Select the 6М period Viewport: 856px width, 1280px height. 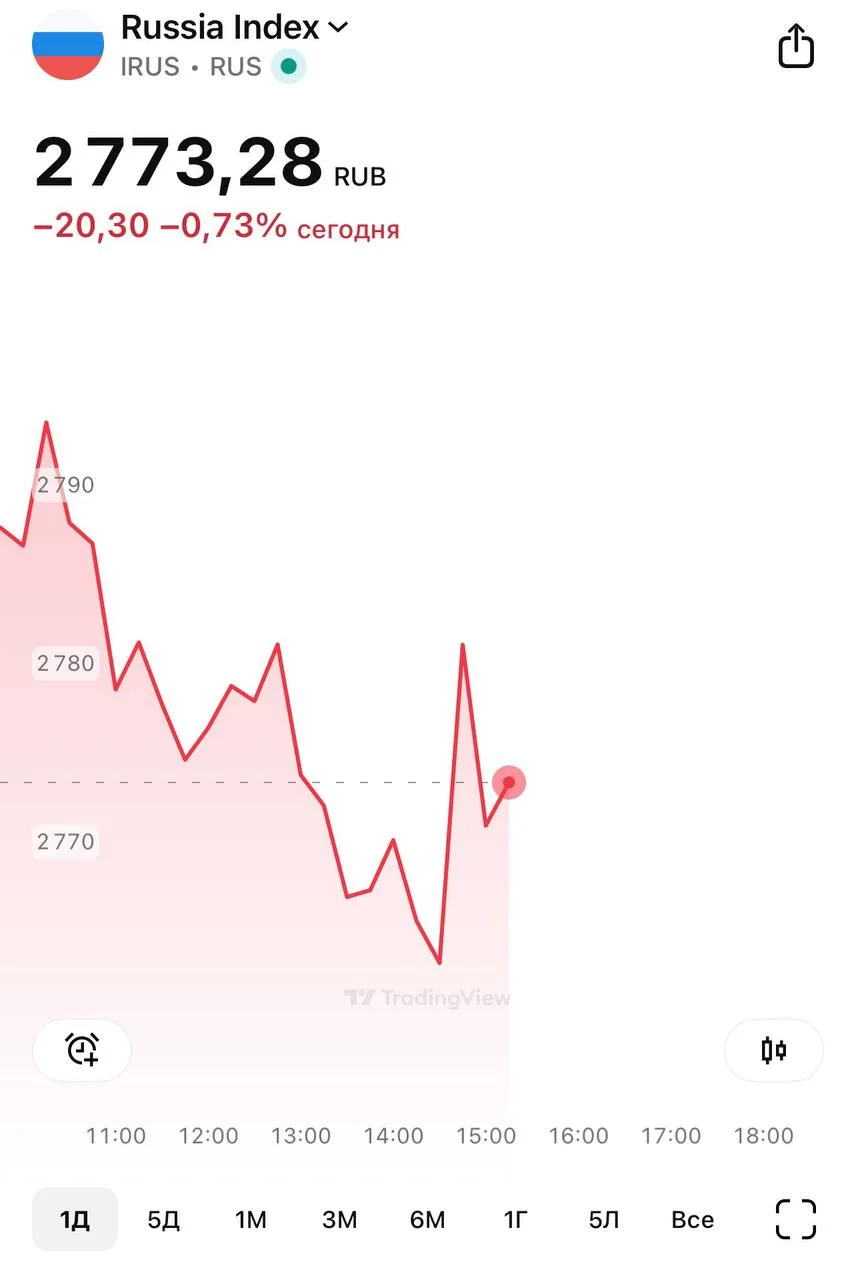point(427,1219)
